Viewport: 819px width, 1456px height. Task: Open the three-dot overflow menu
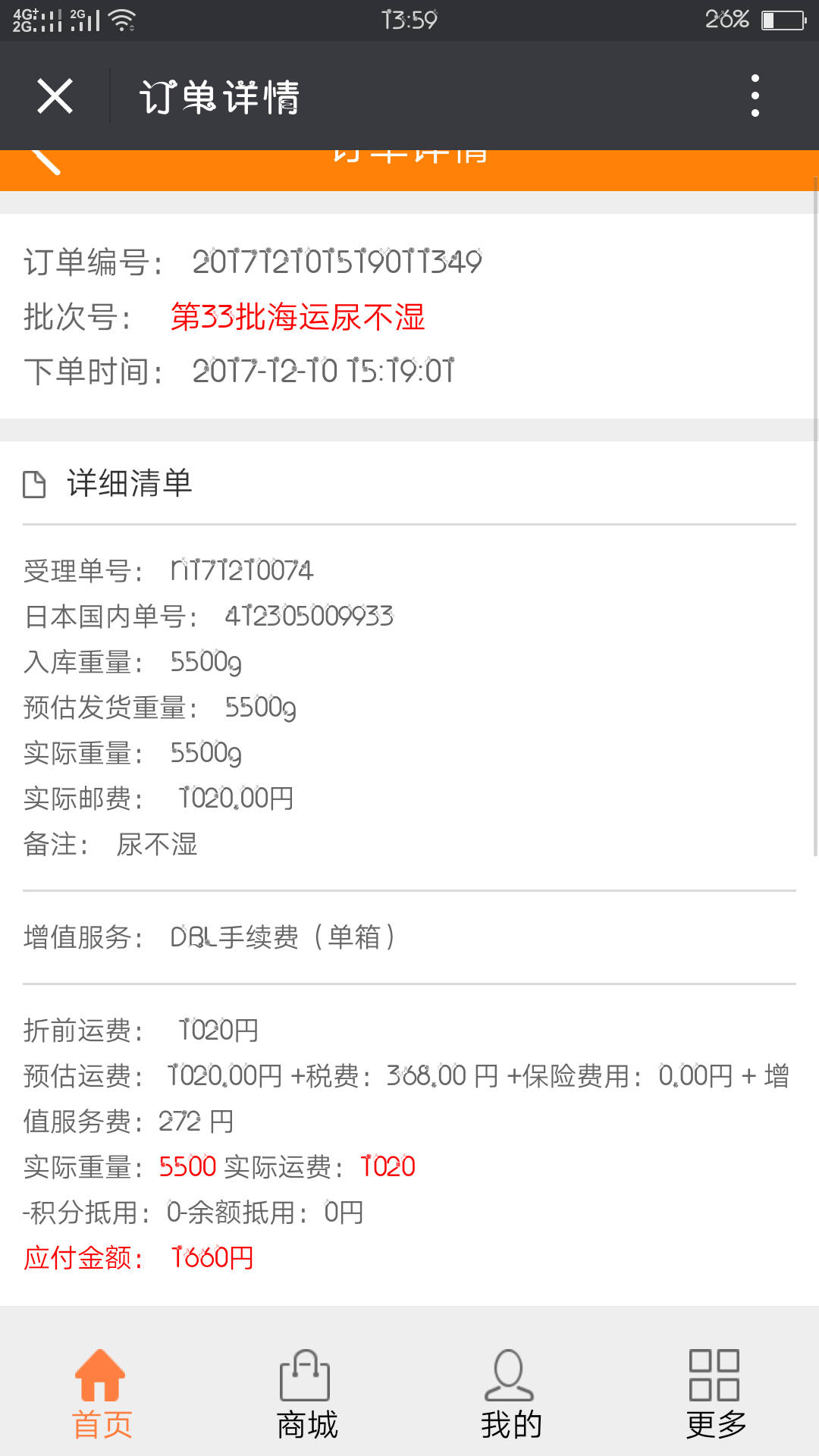point(755,96)
